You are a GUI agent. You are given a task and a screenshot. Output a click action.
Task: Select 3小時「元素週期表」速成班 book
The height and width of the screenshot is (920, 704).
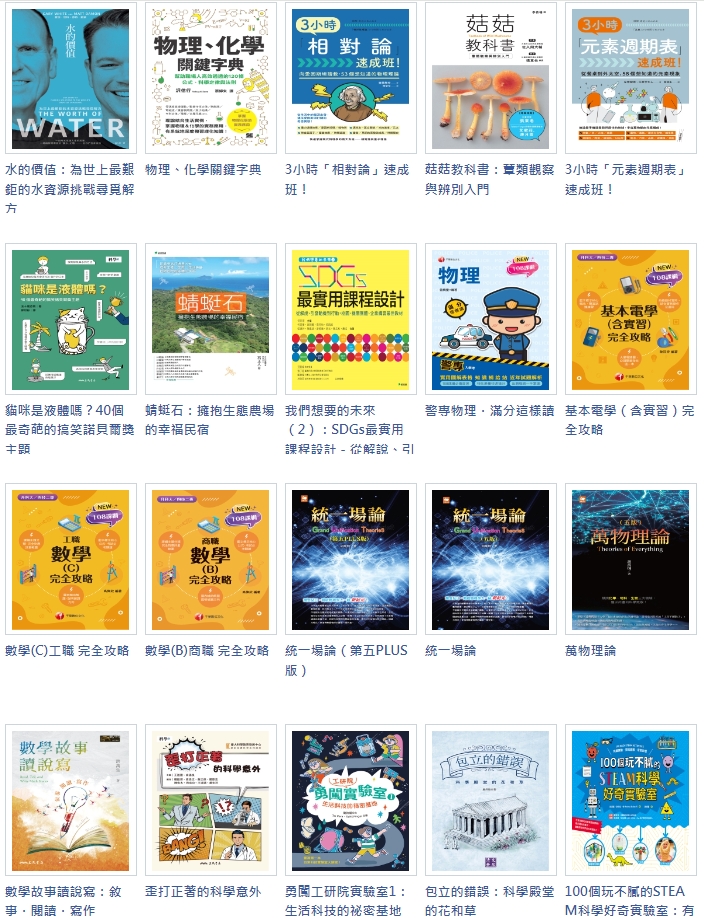[630, 78]
